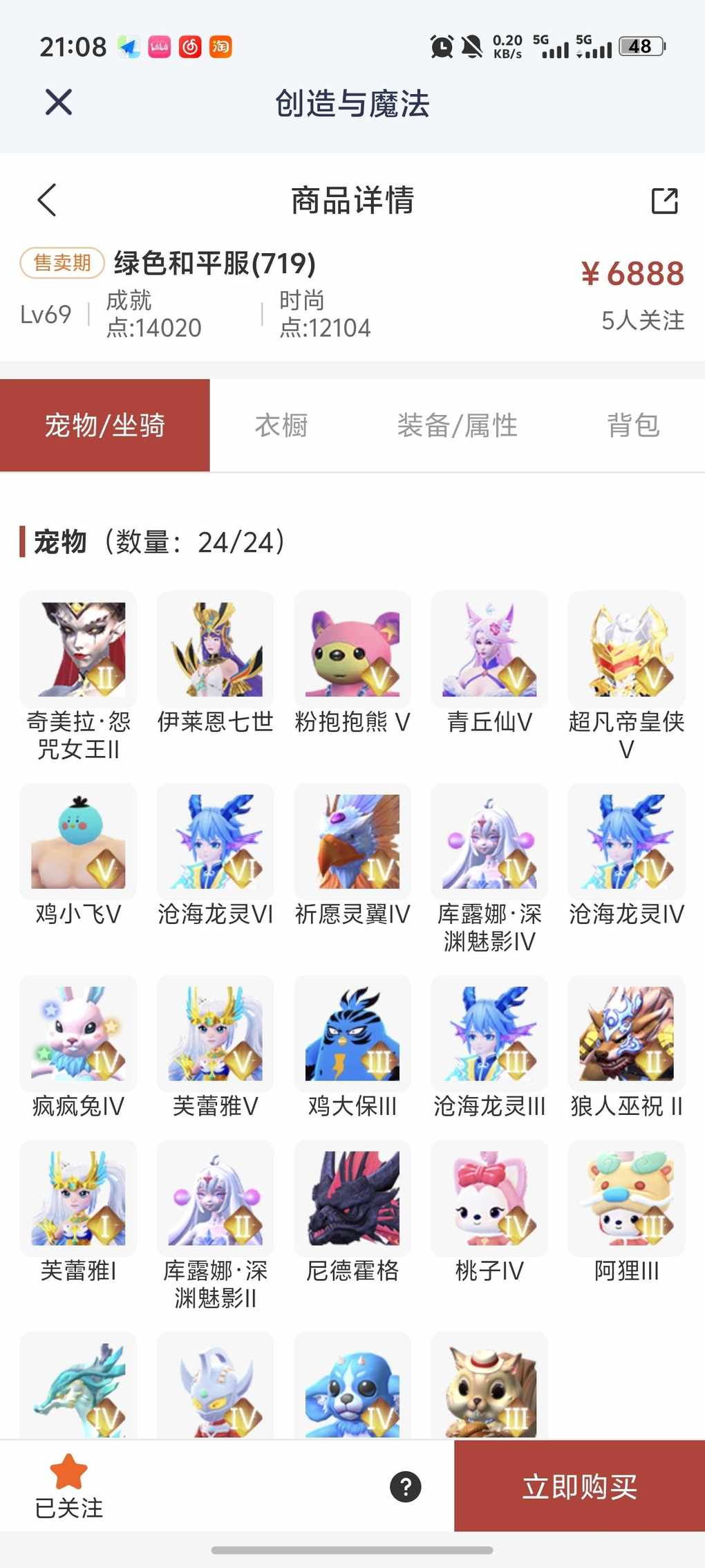Close the 创造与魔法 page

pos(59,102)
